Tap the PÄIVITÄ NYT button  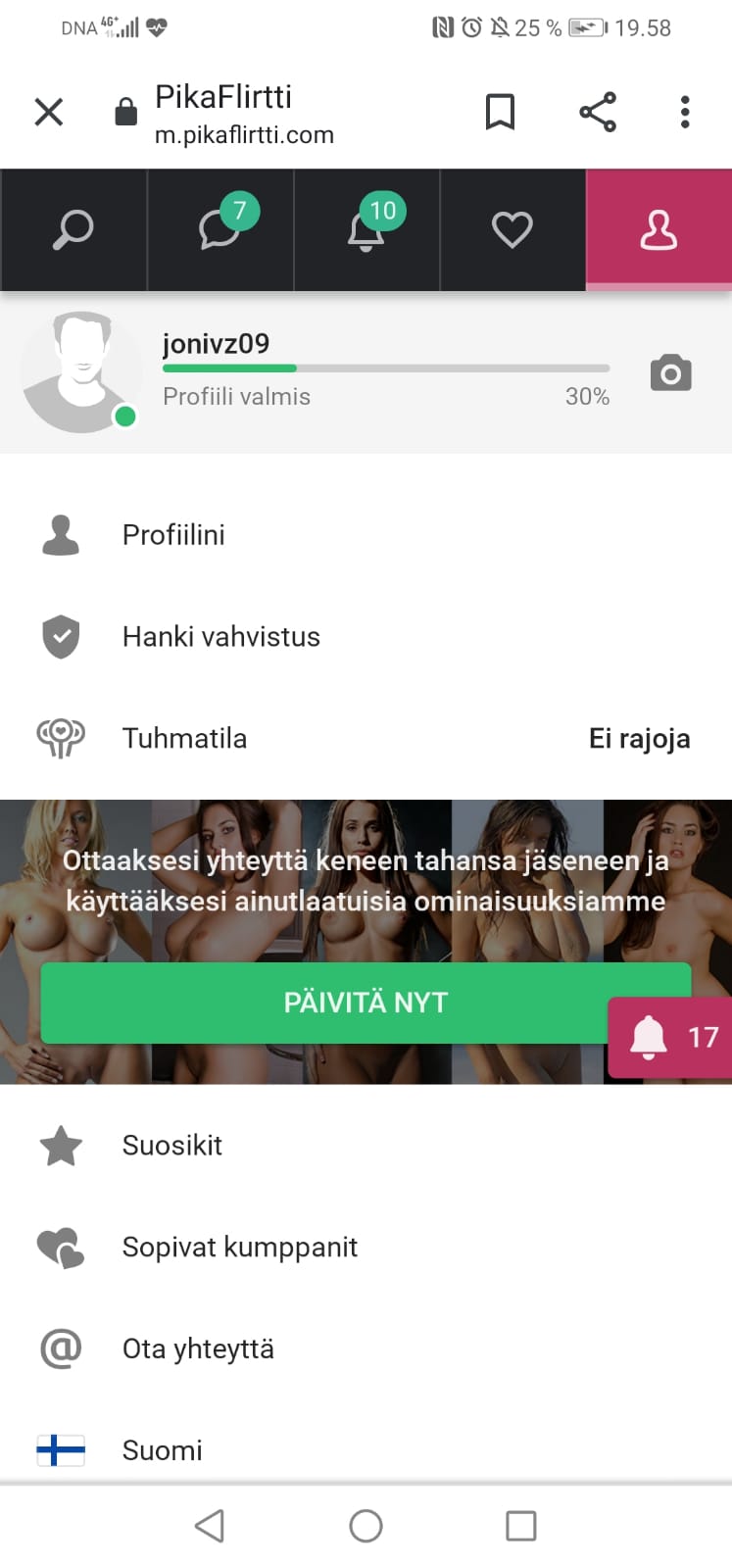(x=366, y=1003)
